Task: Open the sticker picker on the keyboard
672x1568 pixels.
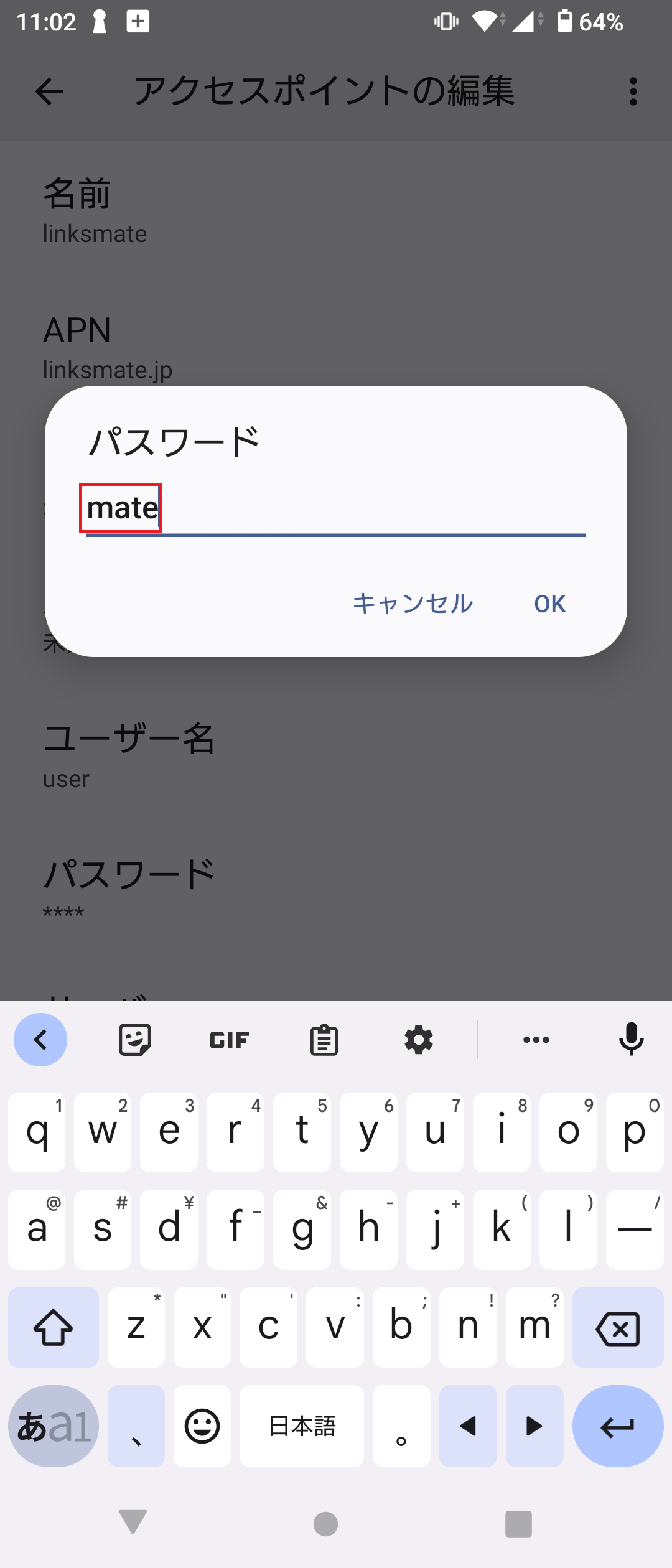Action: pos(134,1040)
